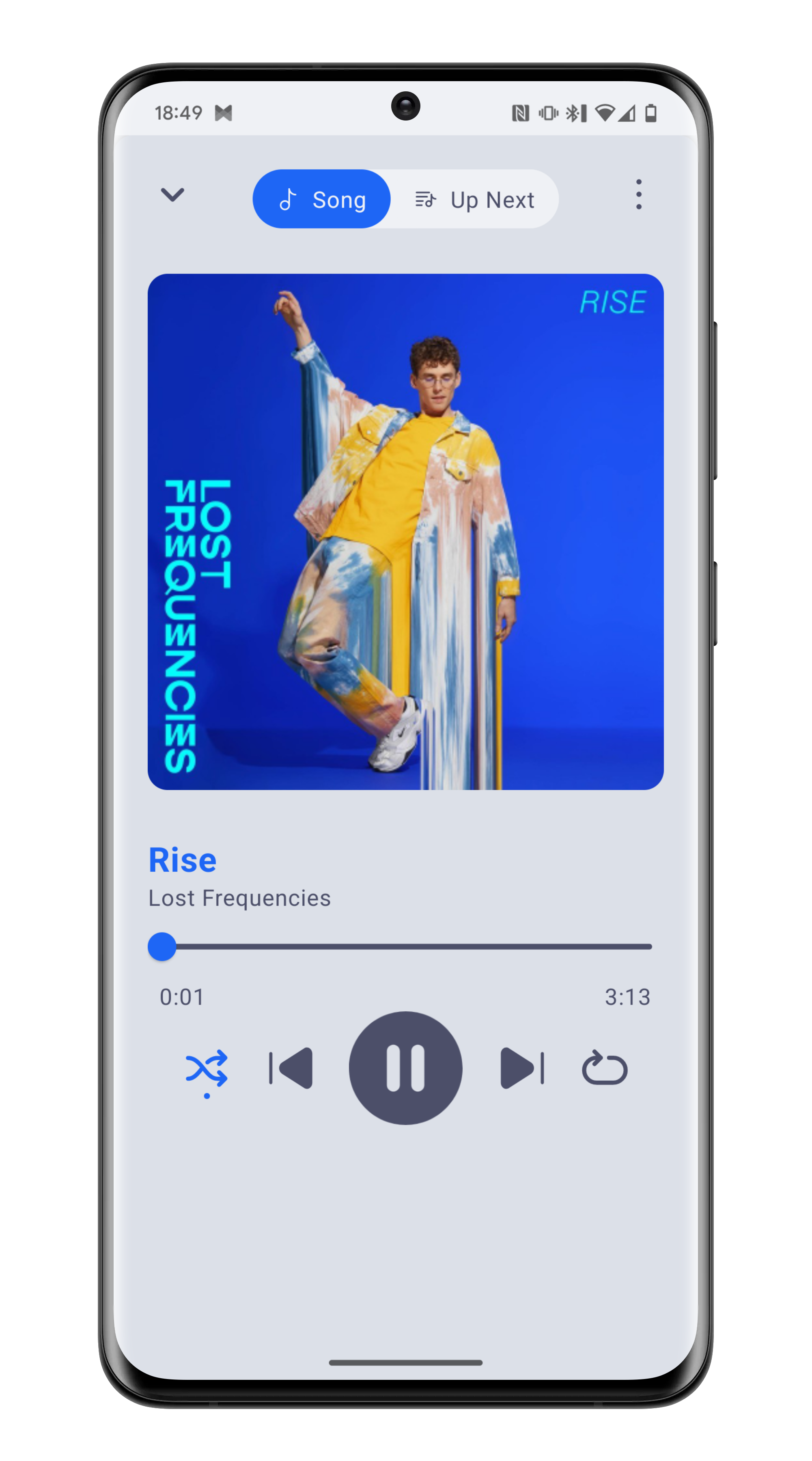Collapse the player with the down chevron

[x=172, y=195]
